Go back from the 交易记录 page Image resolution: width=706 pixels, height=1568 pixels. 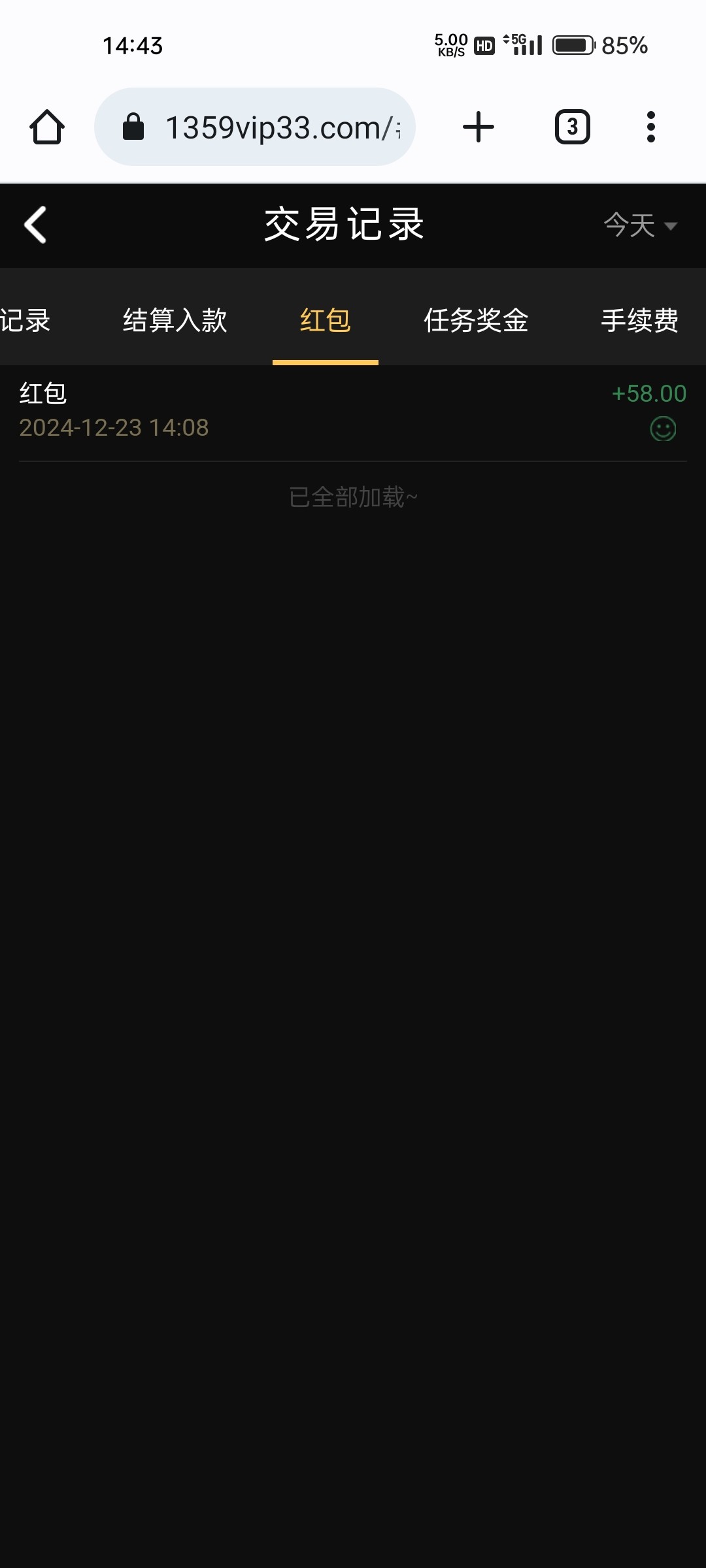coord(35,225)
